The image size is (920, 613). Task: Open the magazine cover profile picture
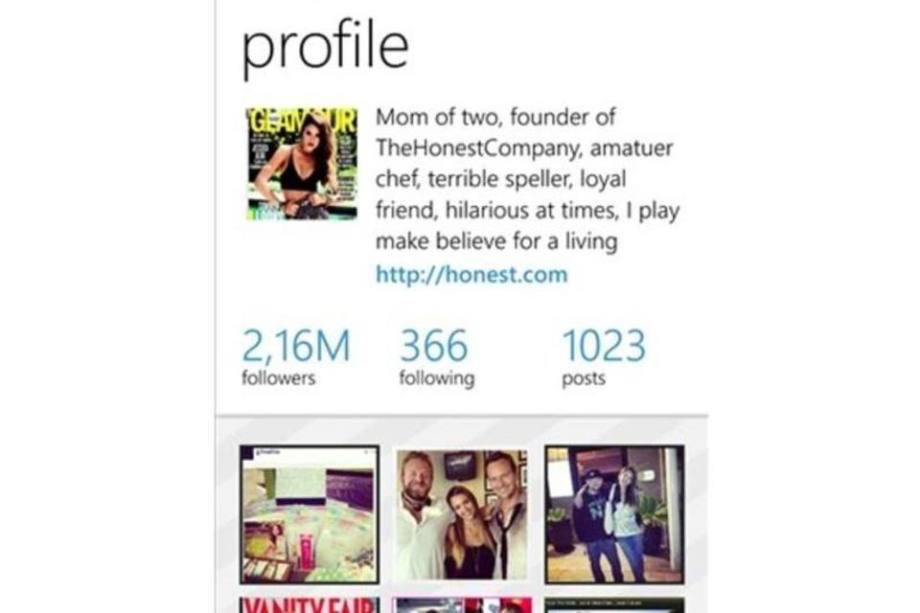click(x=302, y=164)
